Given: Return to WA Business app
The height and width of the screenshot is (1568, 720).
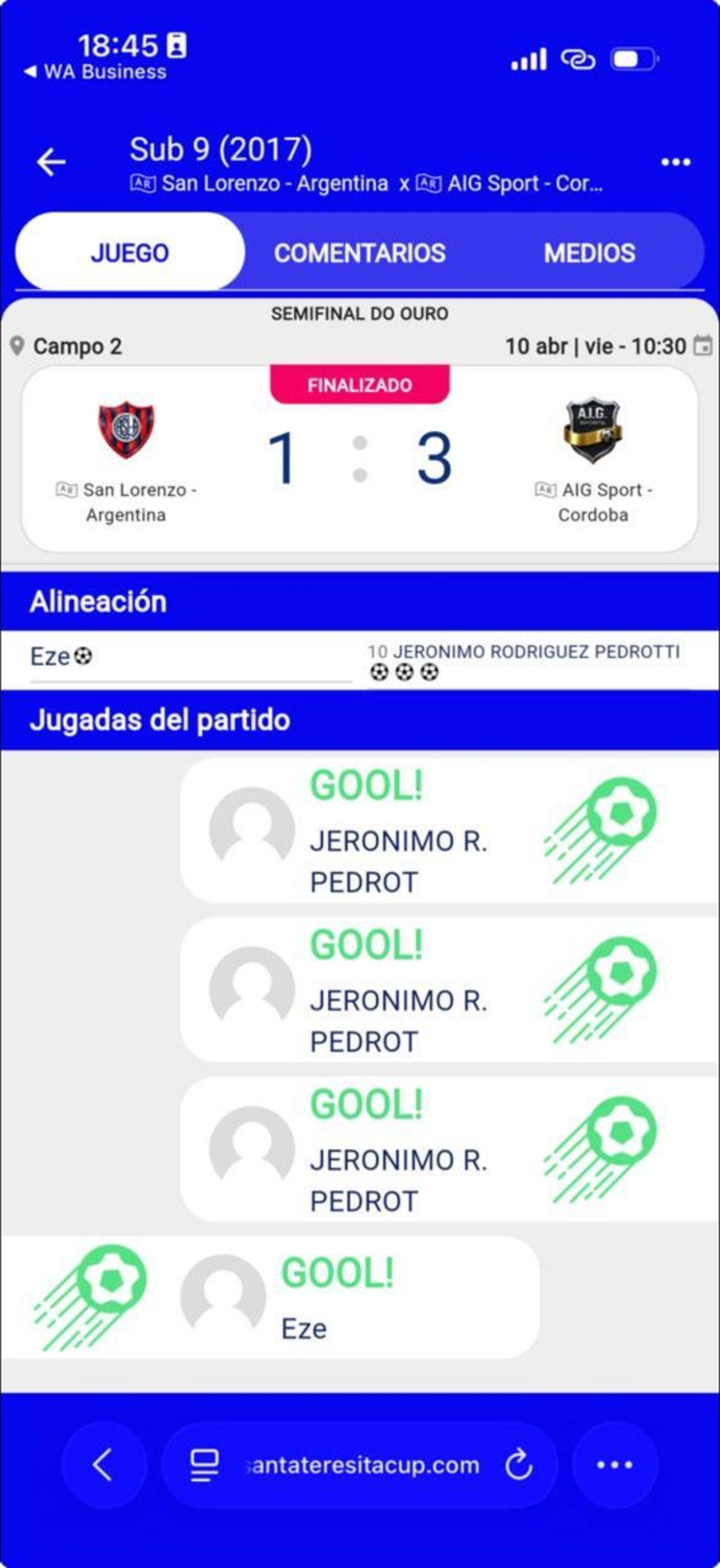Looking at the screenshot, I should [x=95, y=72].
